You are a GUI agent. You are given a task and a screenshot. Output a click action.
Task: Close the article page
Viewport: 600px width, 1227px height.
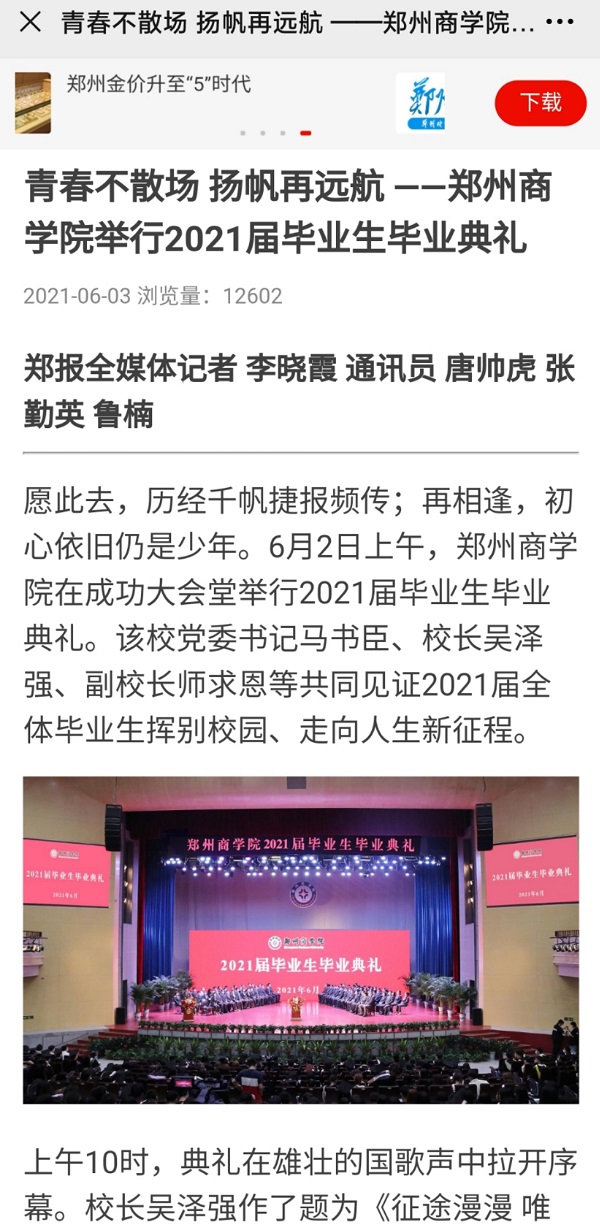31,22
